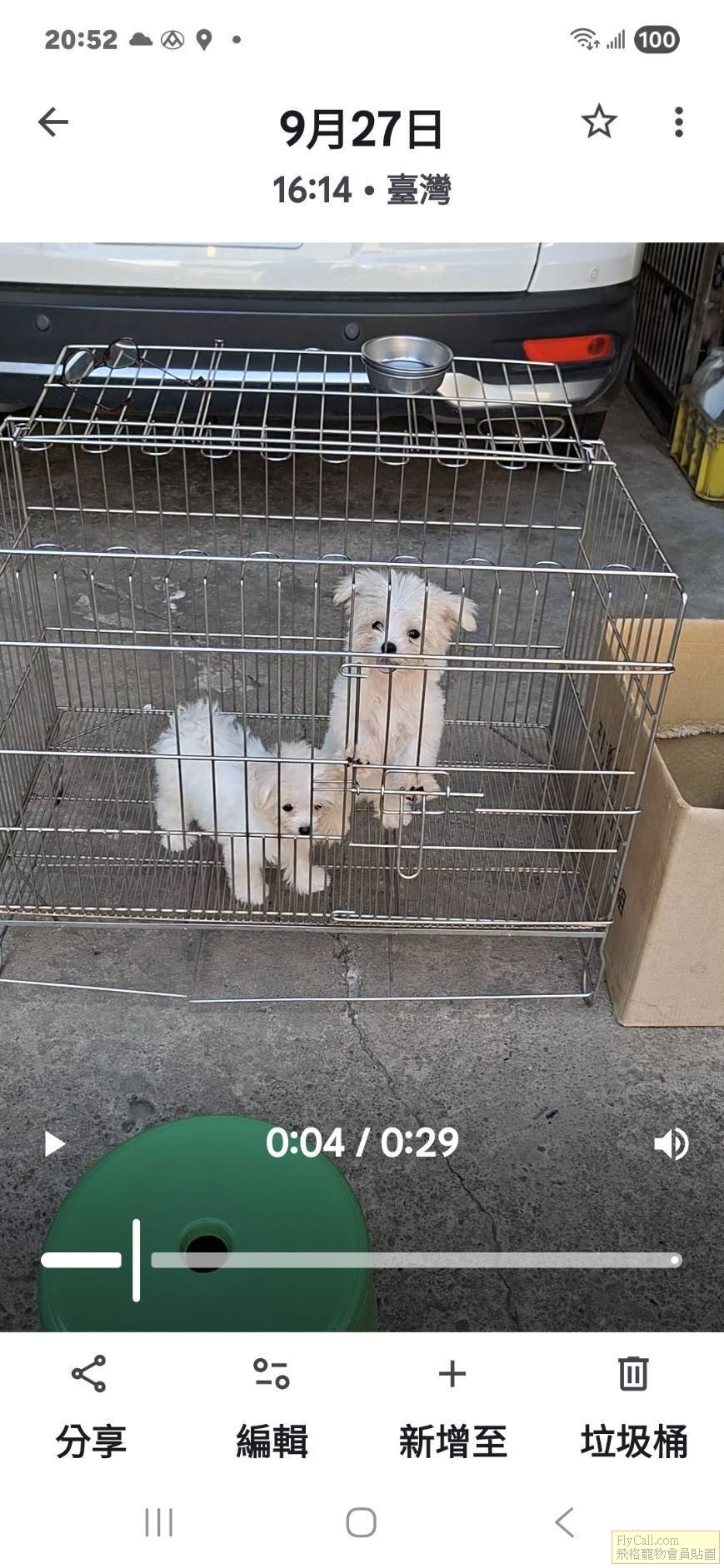This screenshot has height=1568, width=724.
Task: Go to the home screen
Action: click(362, 1522)
